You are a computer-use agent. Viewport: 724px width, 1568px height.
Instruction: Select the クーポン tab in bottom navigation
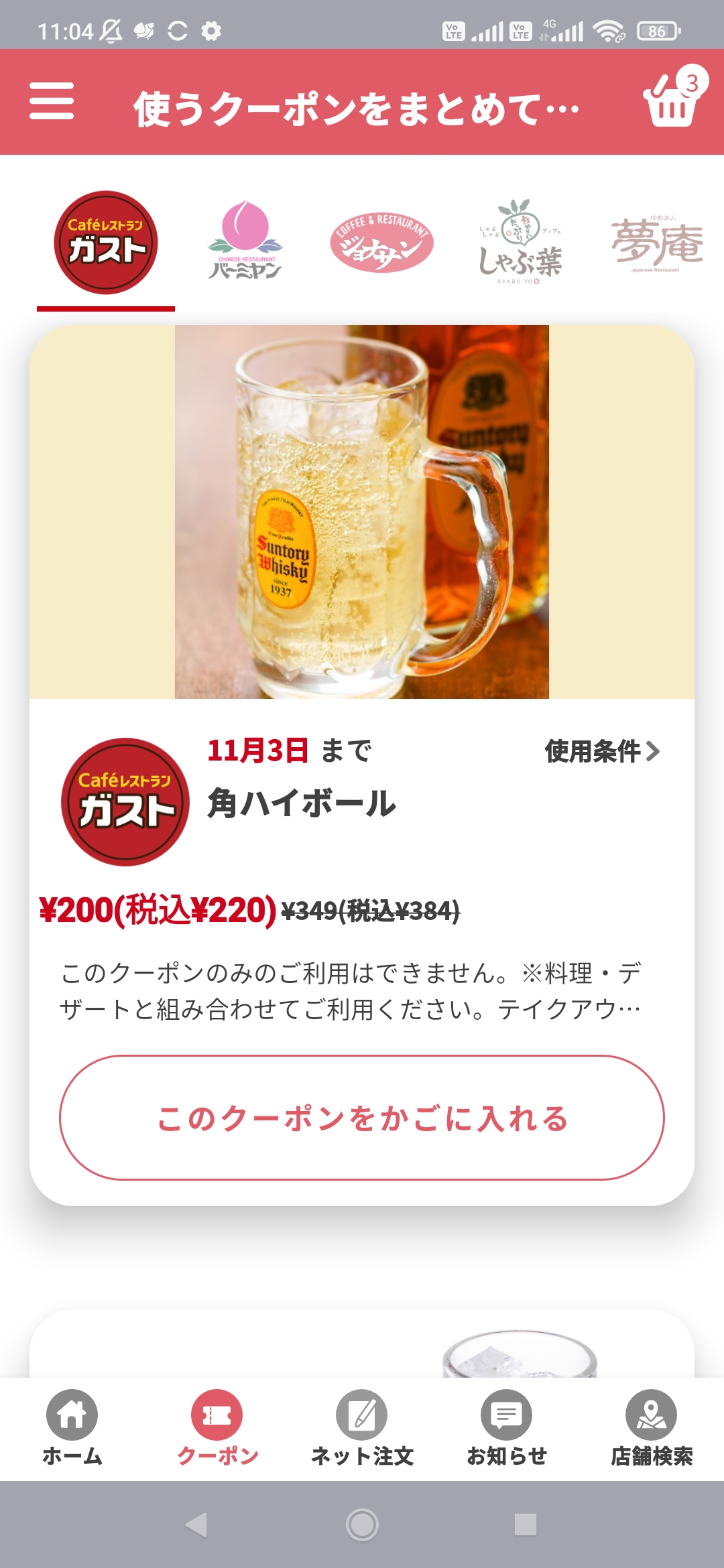(217, 1427)
